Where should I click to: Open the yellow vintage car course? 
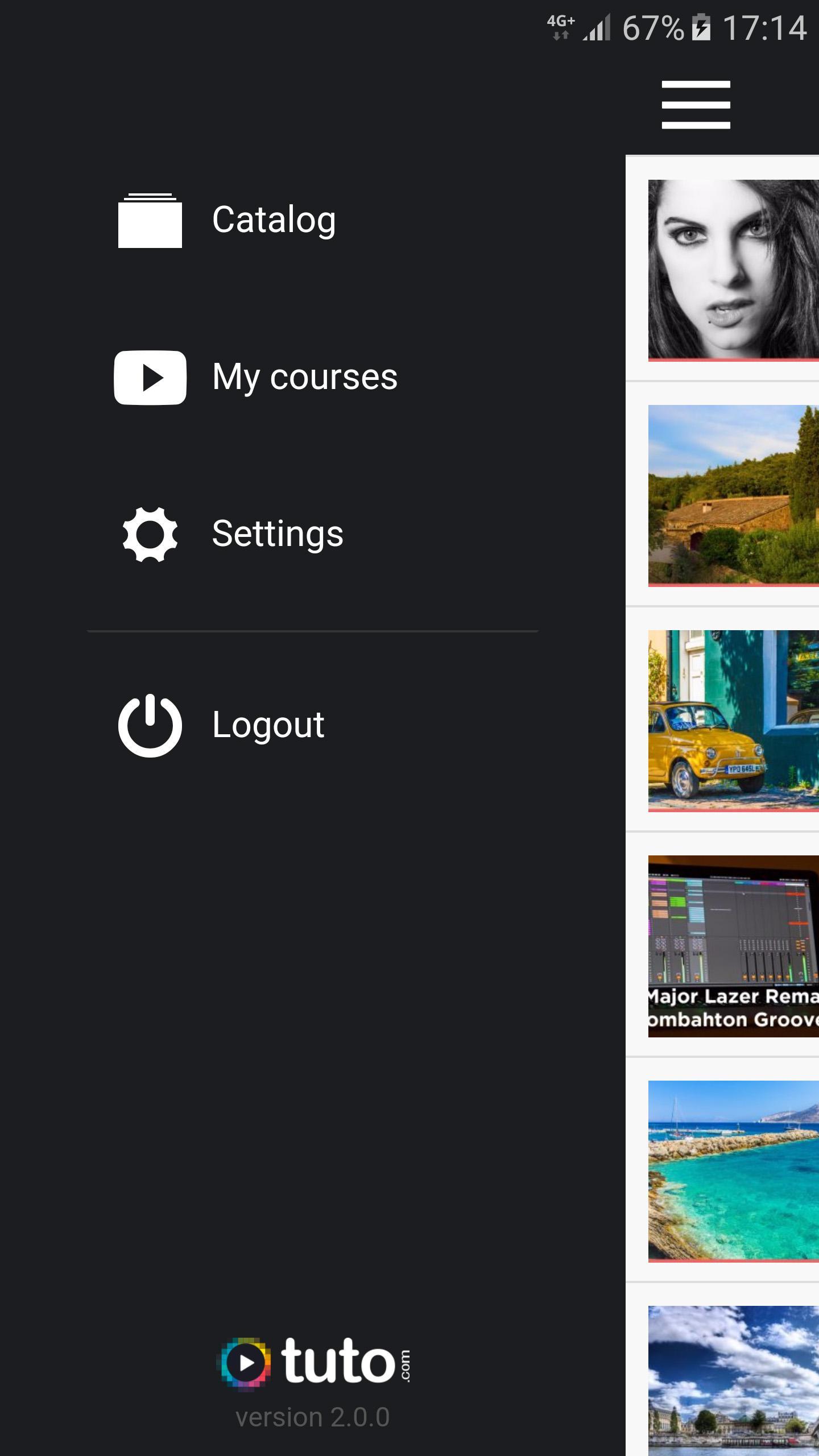[x=733, y=720]
